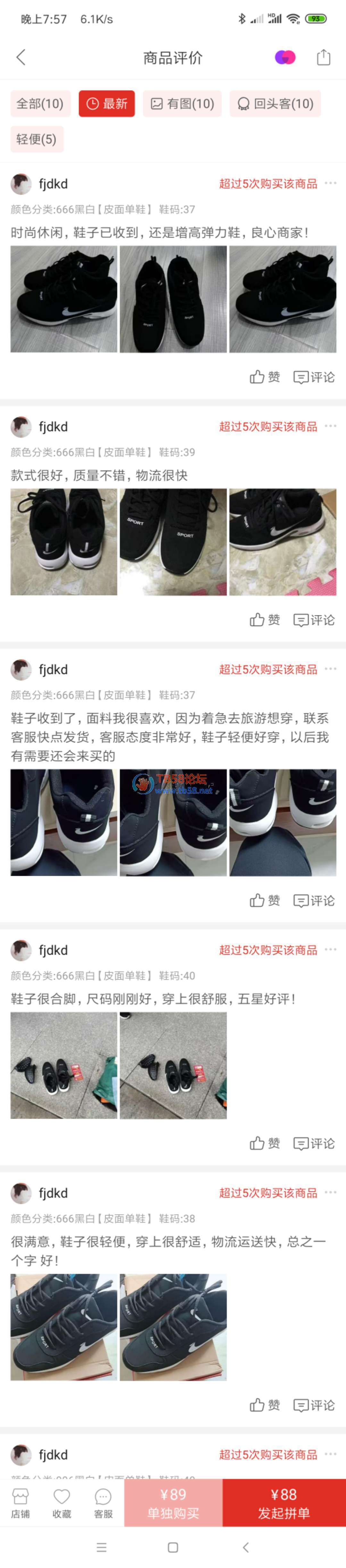Sort reviews by 最新
This screenshot has width=346, height=1568.
(x=107, y=103)
